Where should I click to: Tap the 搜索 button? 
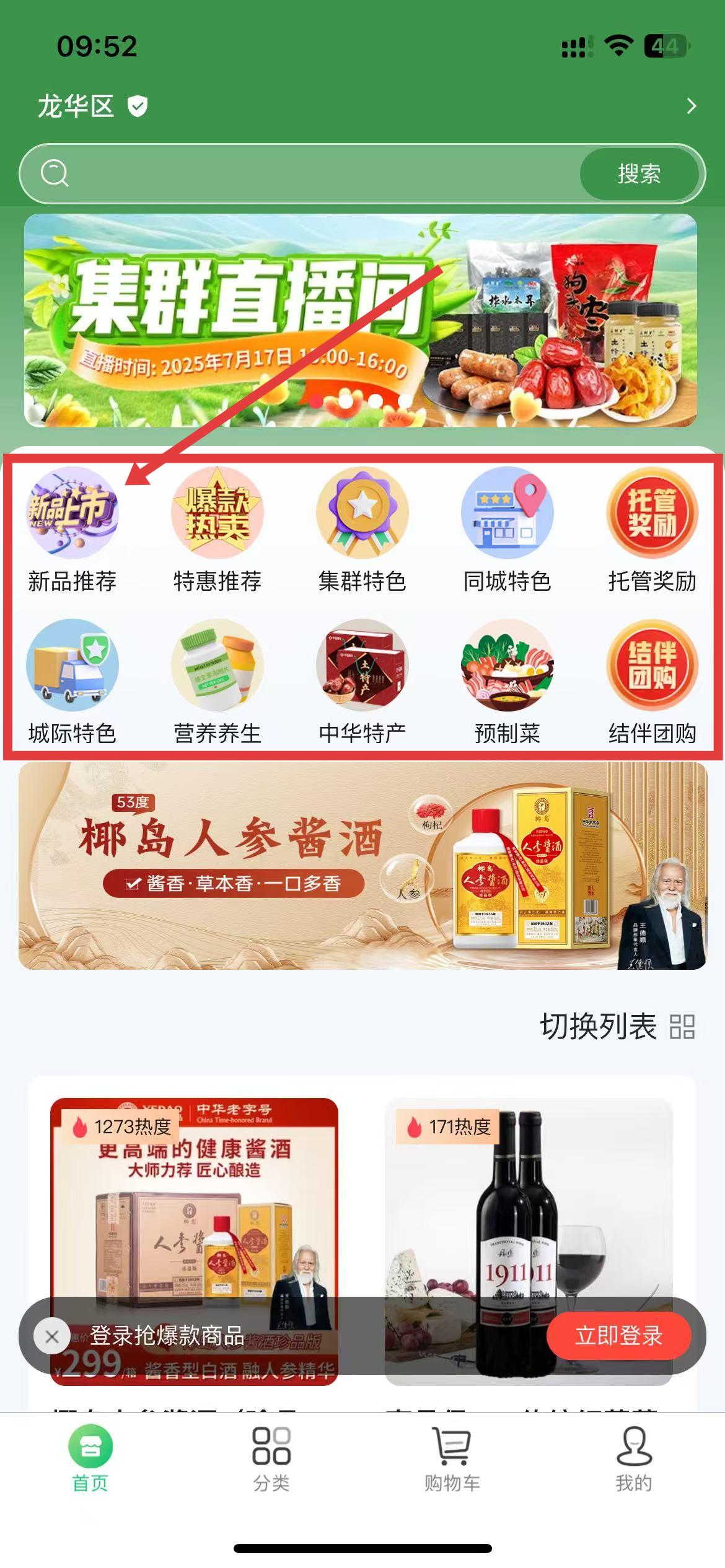(x=639, y=174)
